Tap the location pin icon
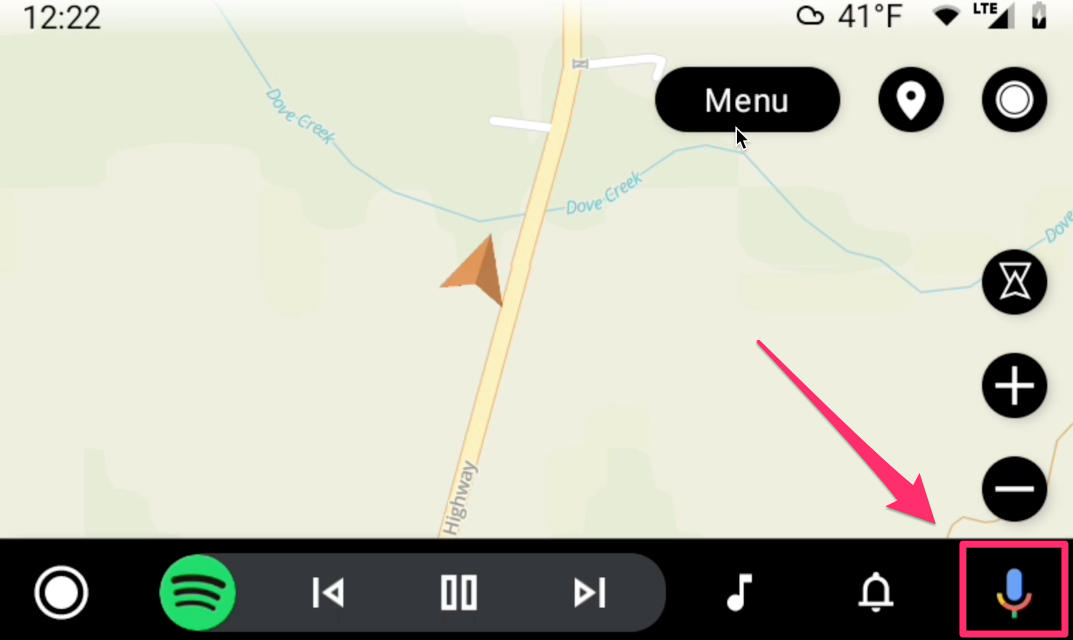1073x640 pixels. click(910, 100)
